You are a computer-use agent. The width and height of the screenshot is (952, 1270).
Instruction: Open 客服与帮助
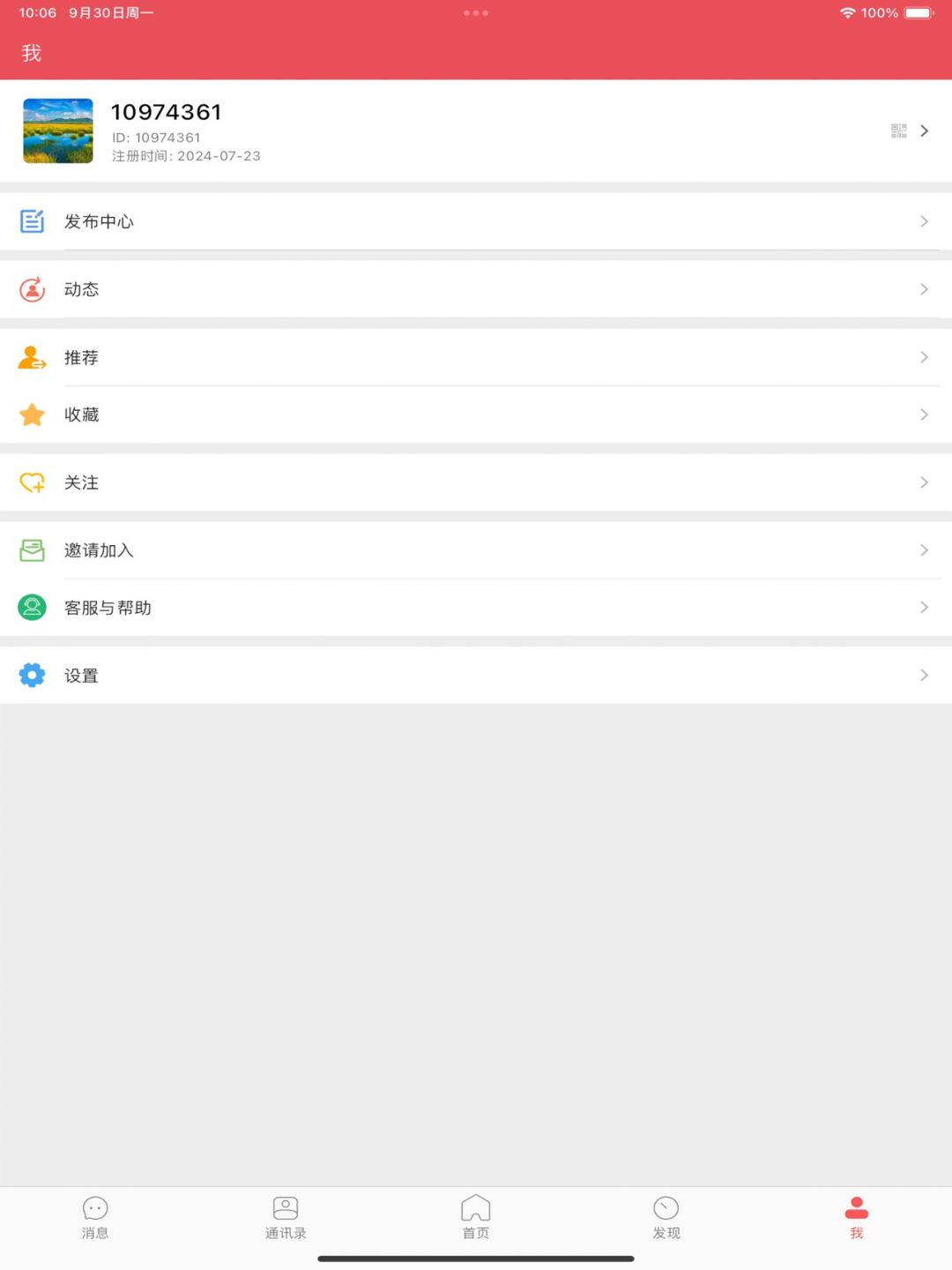(476, 608)
